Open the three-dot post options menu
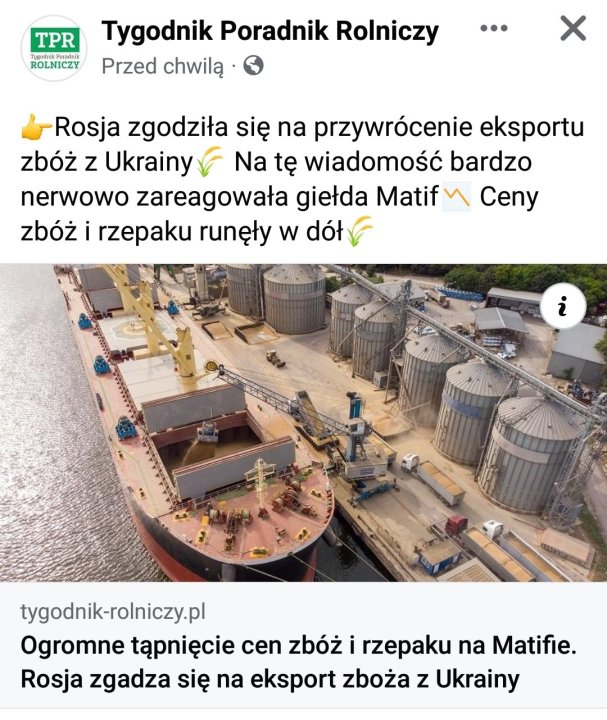 494,28
